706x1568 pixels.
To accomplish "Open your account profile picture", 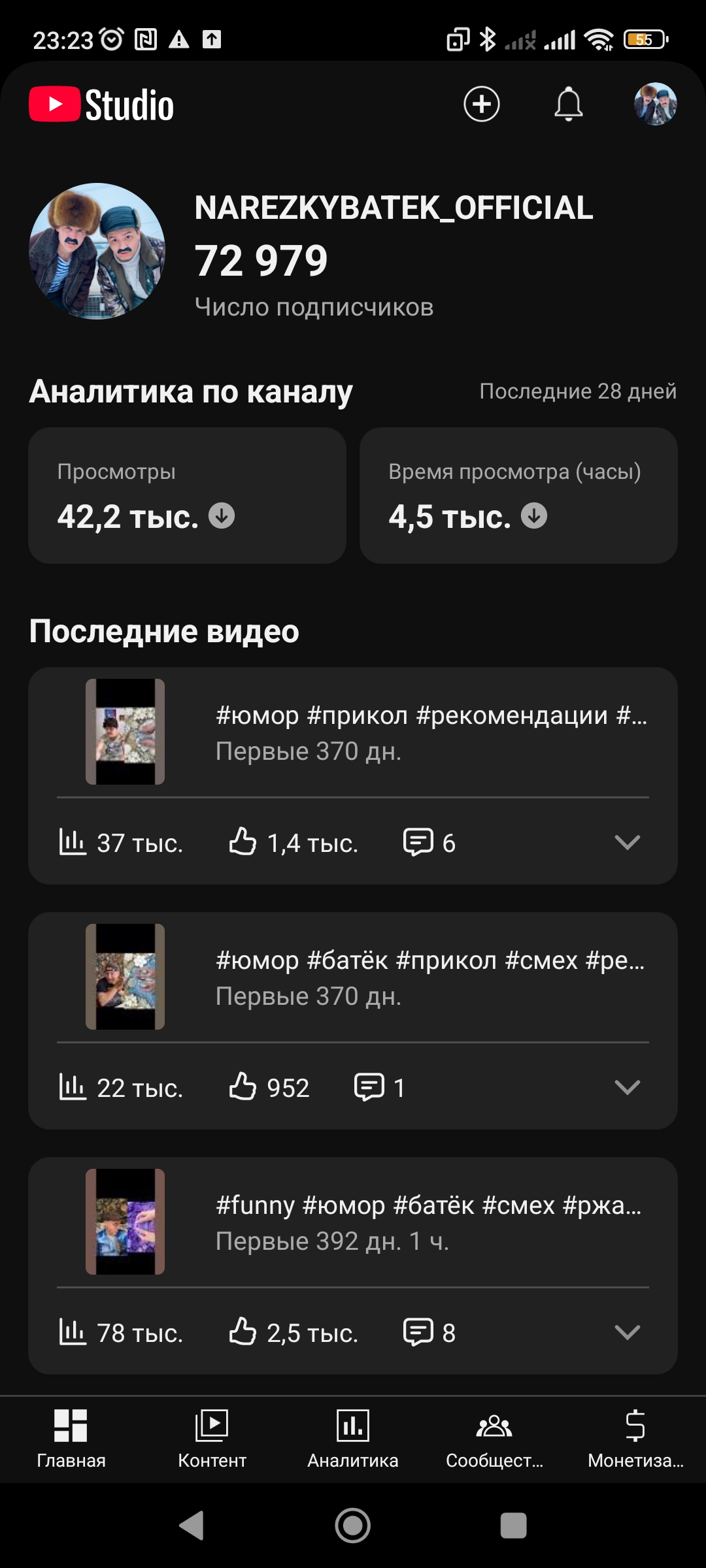I will point(656,105).
